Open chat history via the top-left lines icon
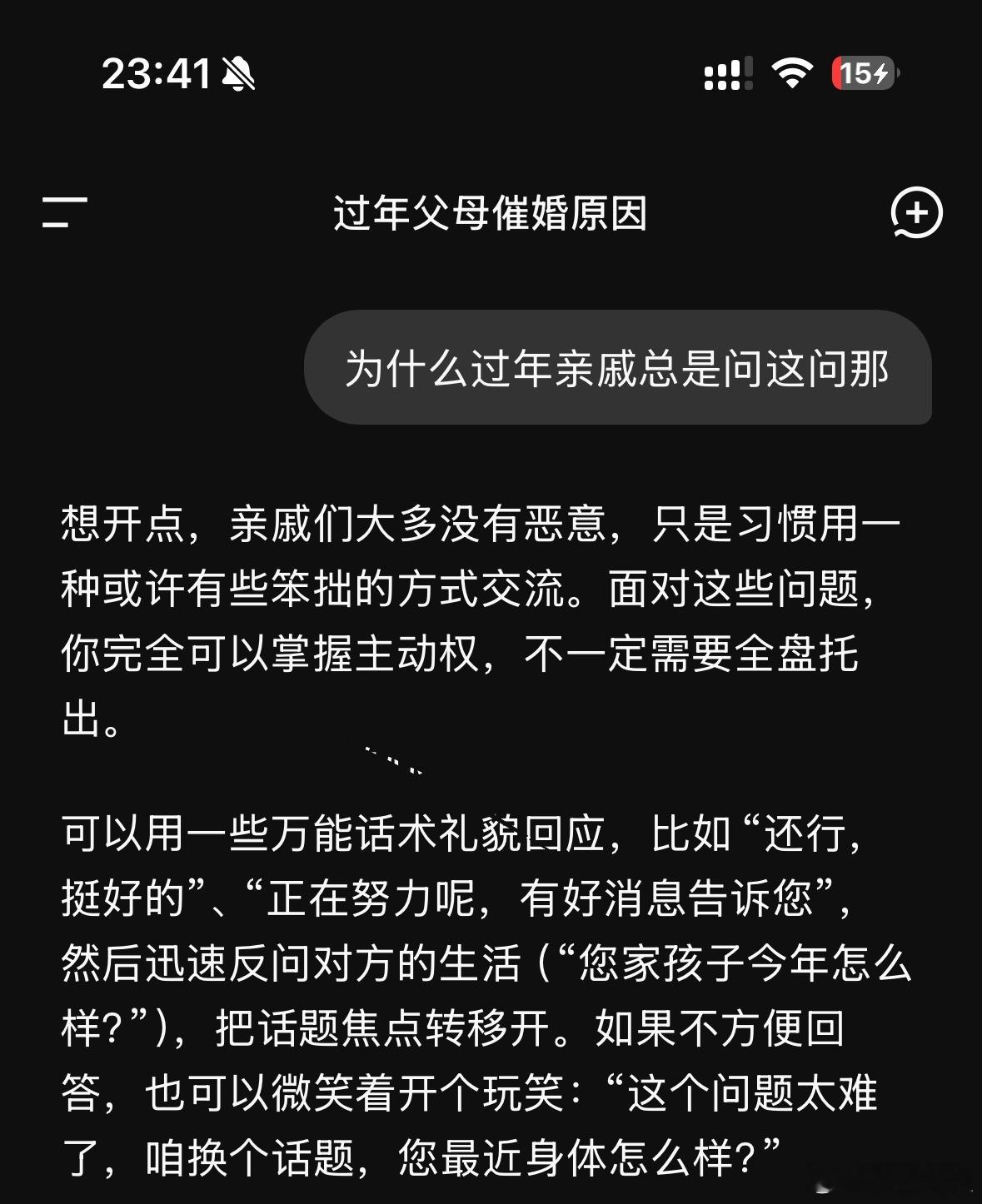 click(x=67, y=212)
